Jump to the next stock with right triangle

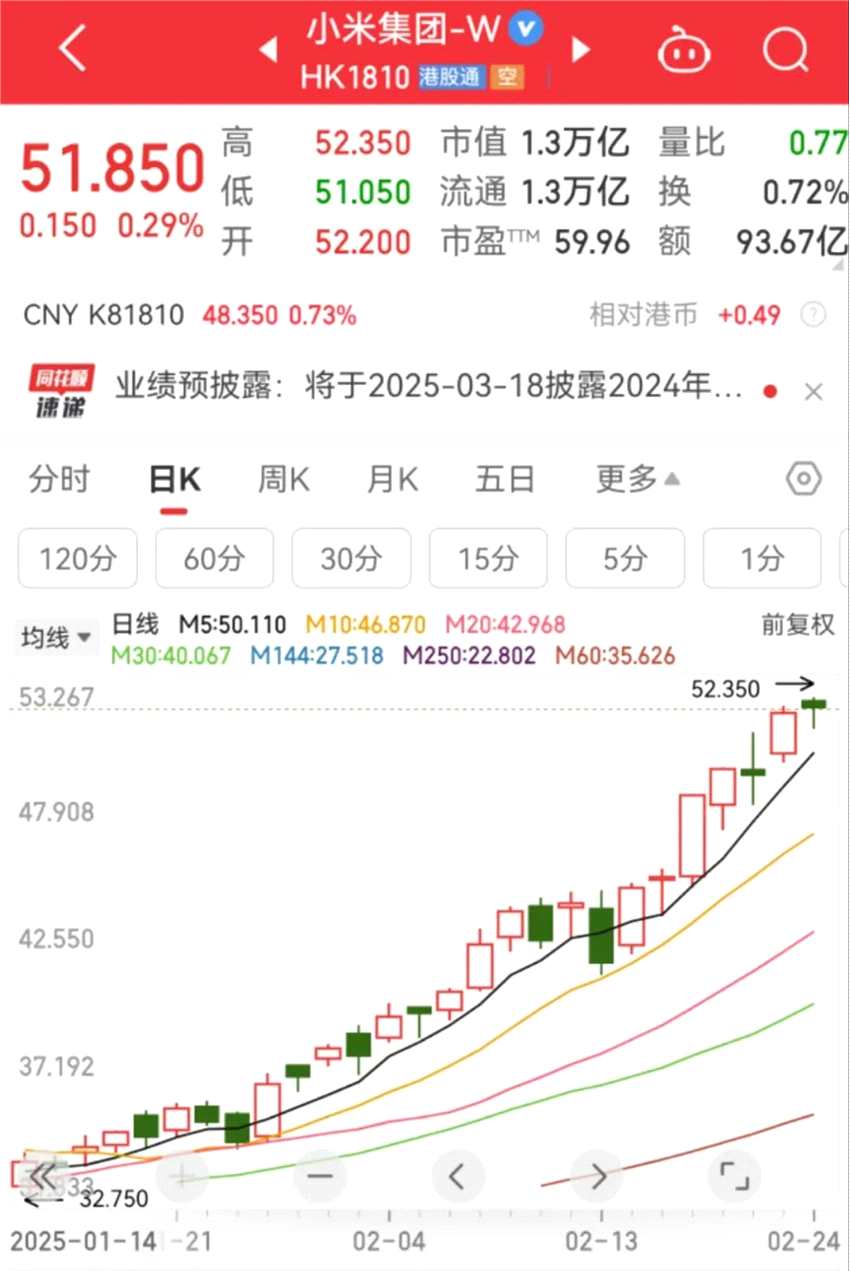pos(581,49)
